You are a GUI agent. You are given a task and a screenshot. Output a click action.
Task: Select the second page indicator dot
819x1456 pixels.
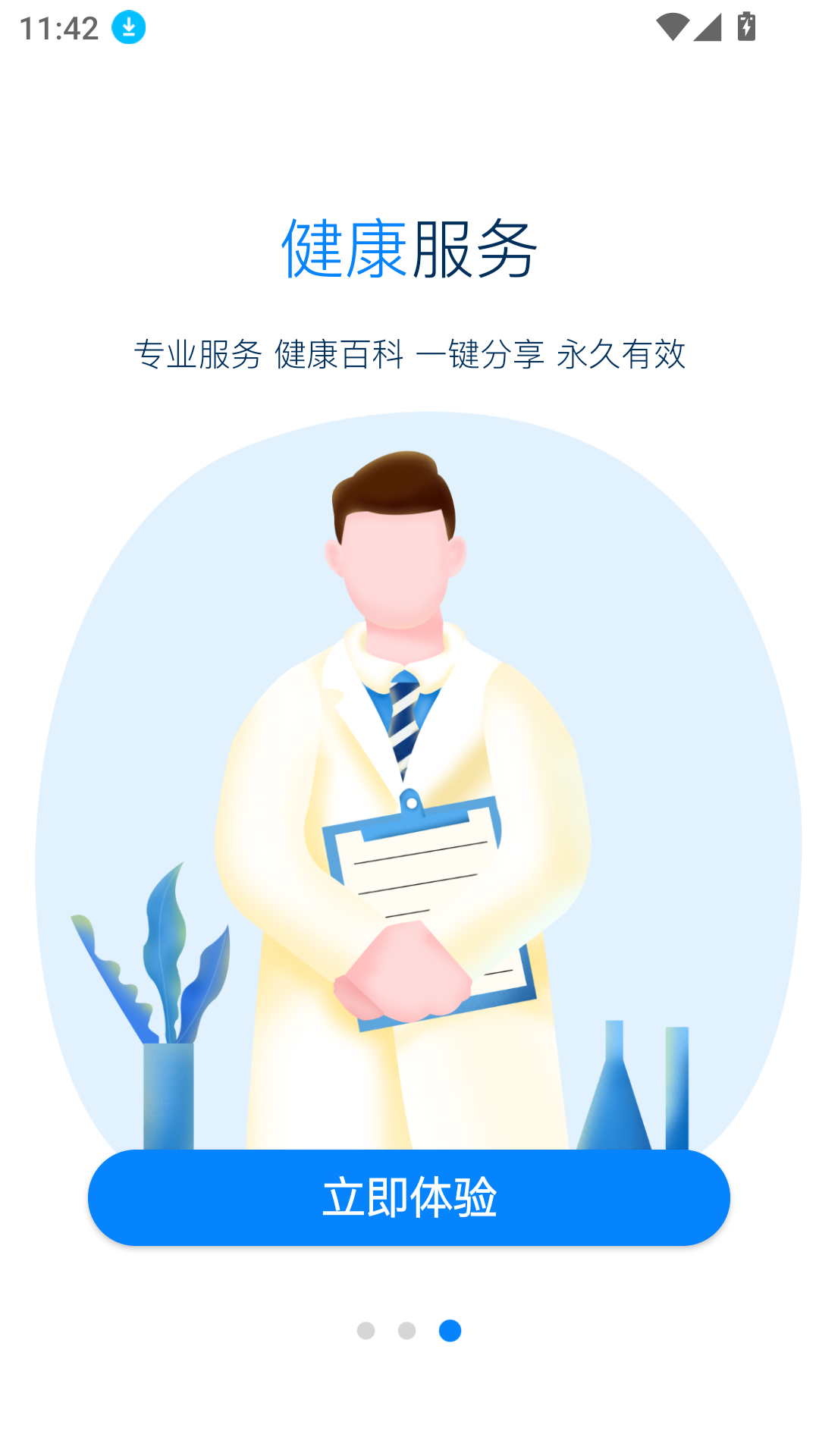(x=406, y=1332)
